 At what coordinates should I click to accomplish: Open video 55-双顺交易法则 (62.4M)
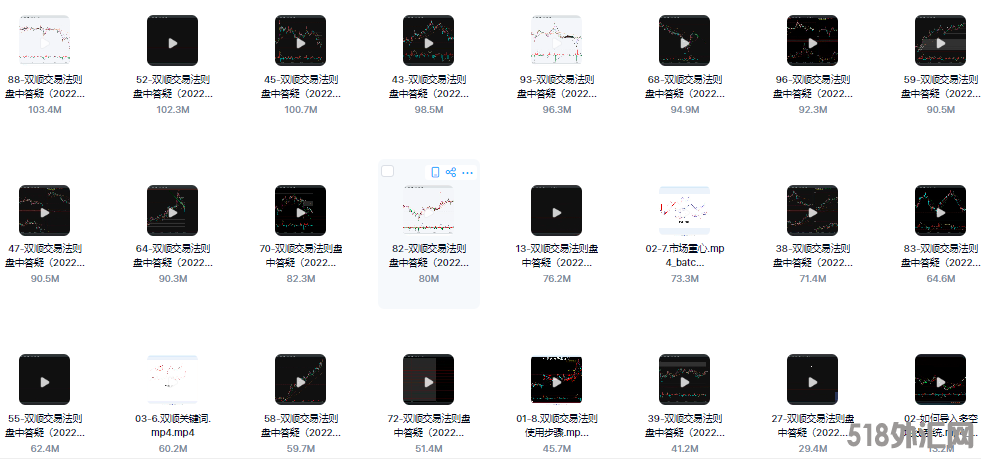coord(44,380)
